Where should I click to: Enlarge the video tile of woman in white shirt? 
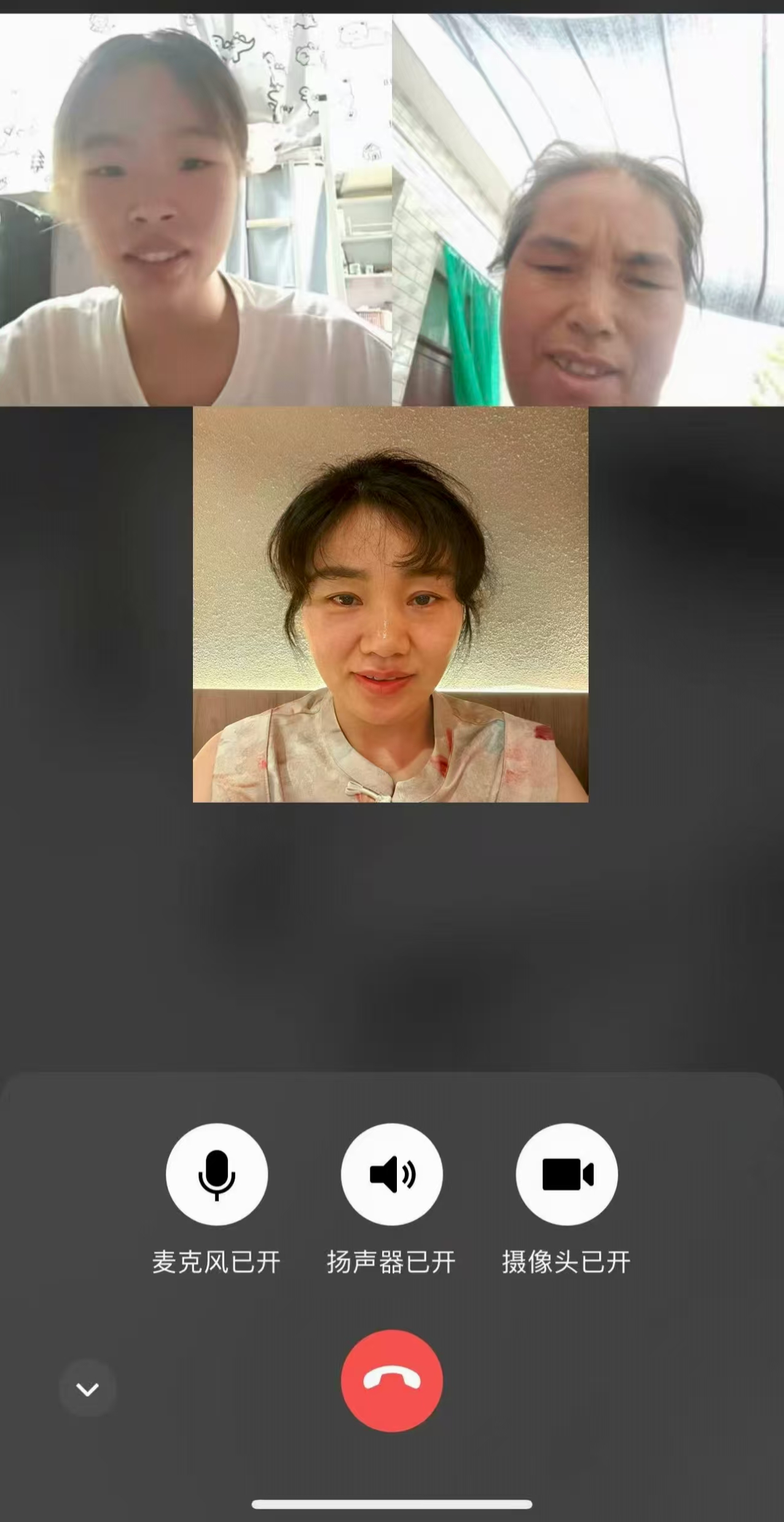pyautogui.click(x=195, y=209)
